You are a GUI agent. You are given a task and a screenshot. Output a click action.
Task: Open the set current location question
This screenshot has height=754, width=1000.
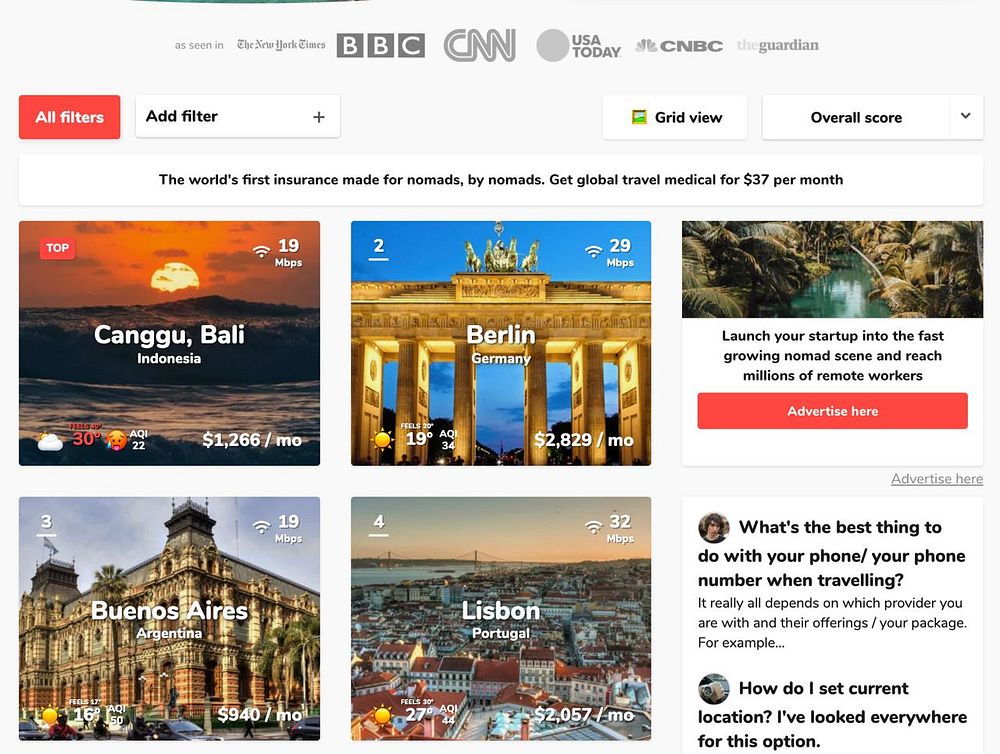832,715
